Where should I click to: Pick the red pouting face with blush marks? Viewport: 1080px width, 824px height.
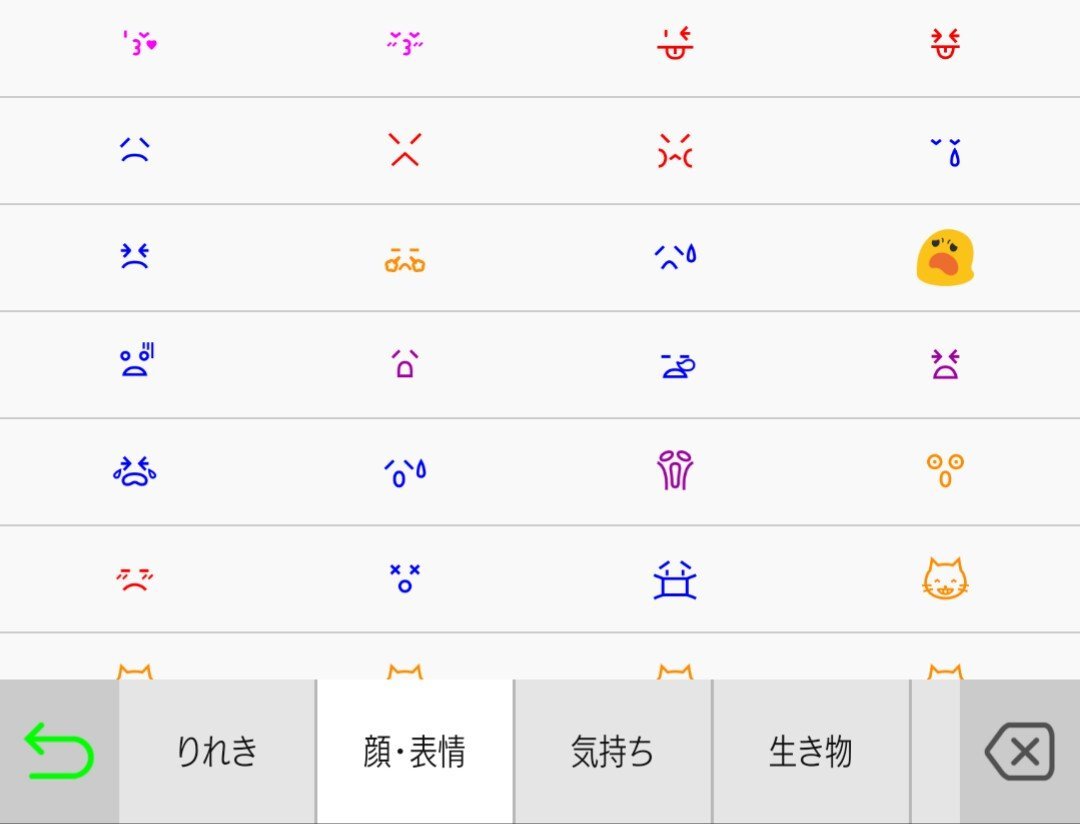(135, 579)
